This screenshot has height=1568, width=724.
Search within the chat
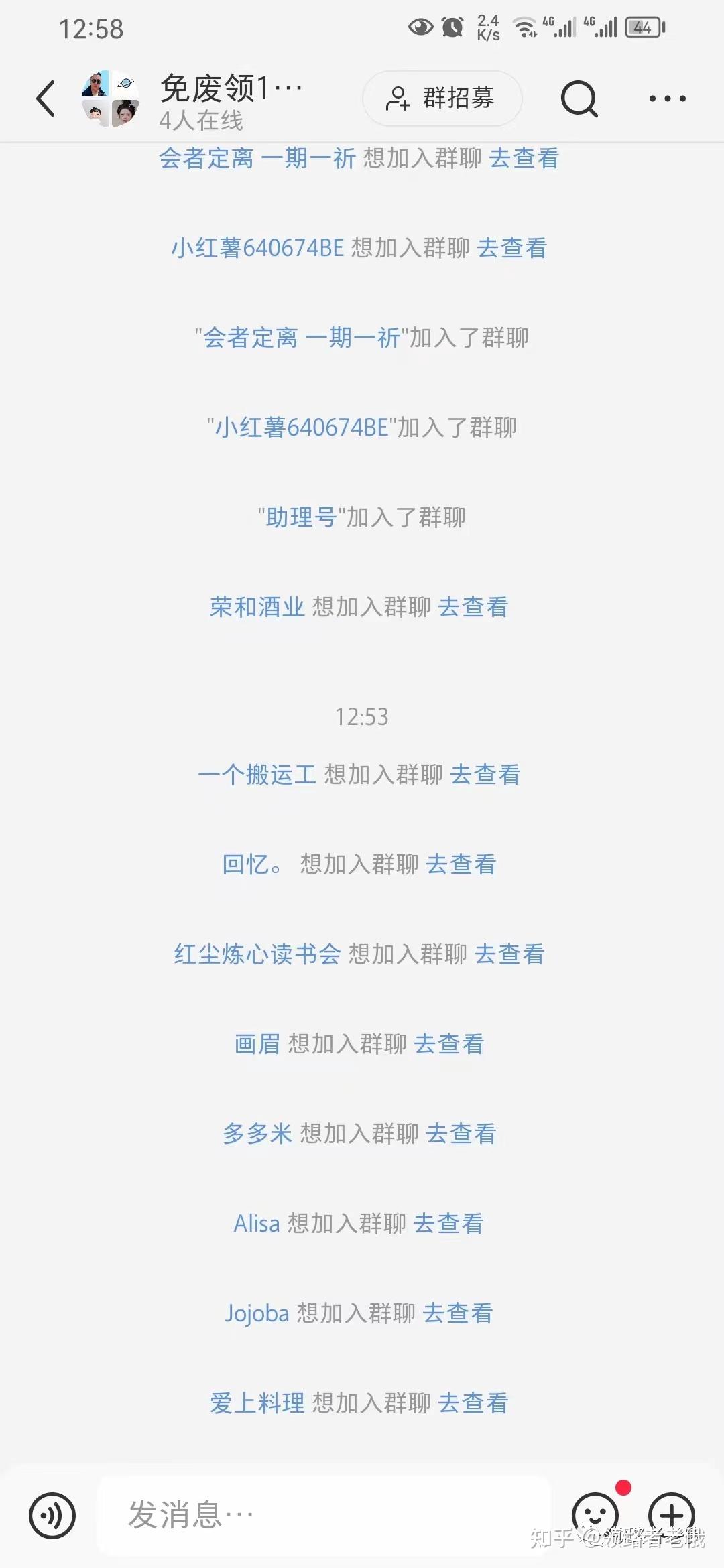tap(579, 99)
